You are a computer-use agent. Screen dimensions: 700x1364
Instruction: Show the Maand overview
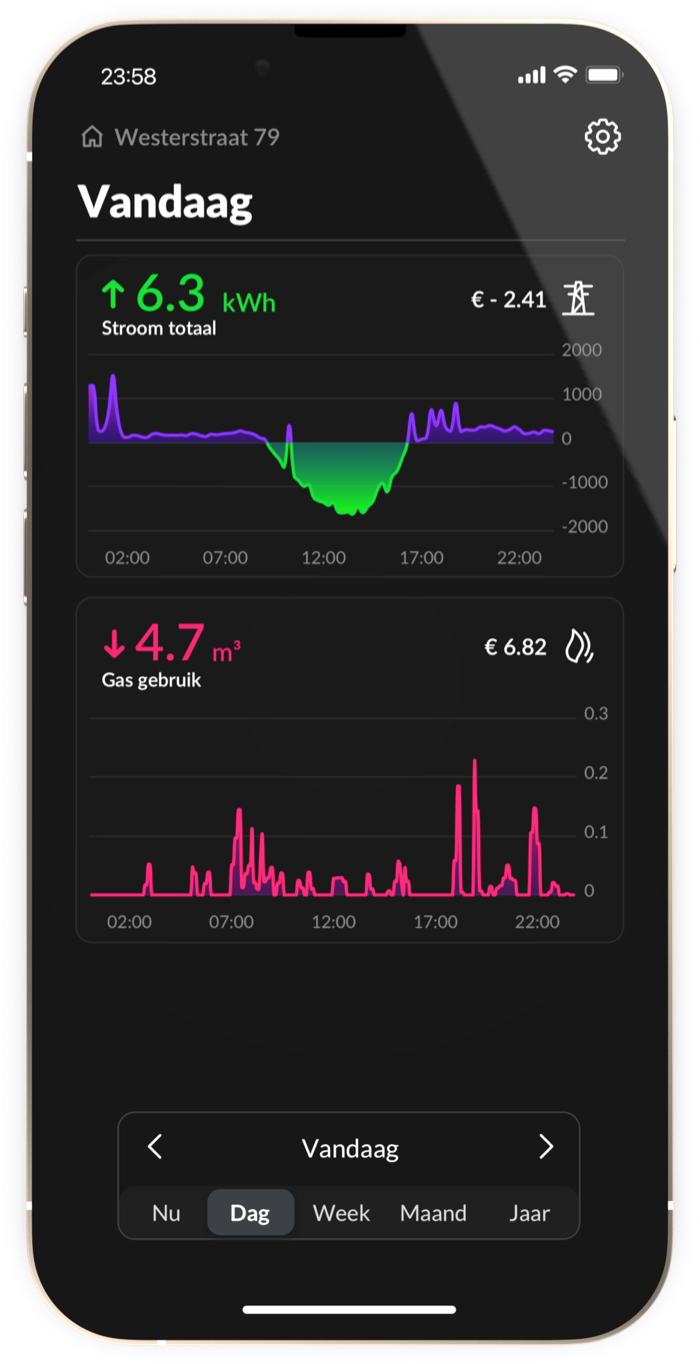point(433,1213)
